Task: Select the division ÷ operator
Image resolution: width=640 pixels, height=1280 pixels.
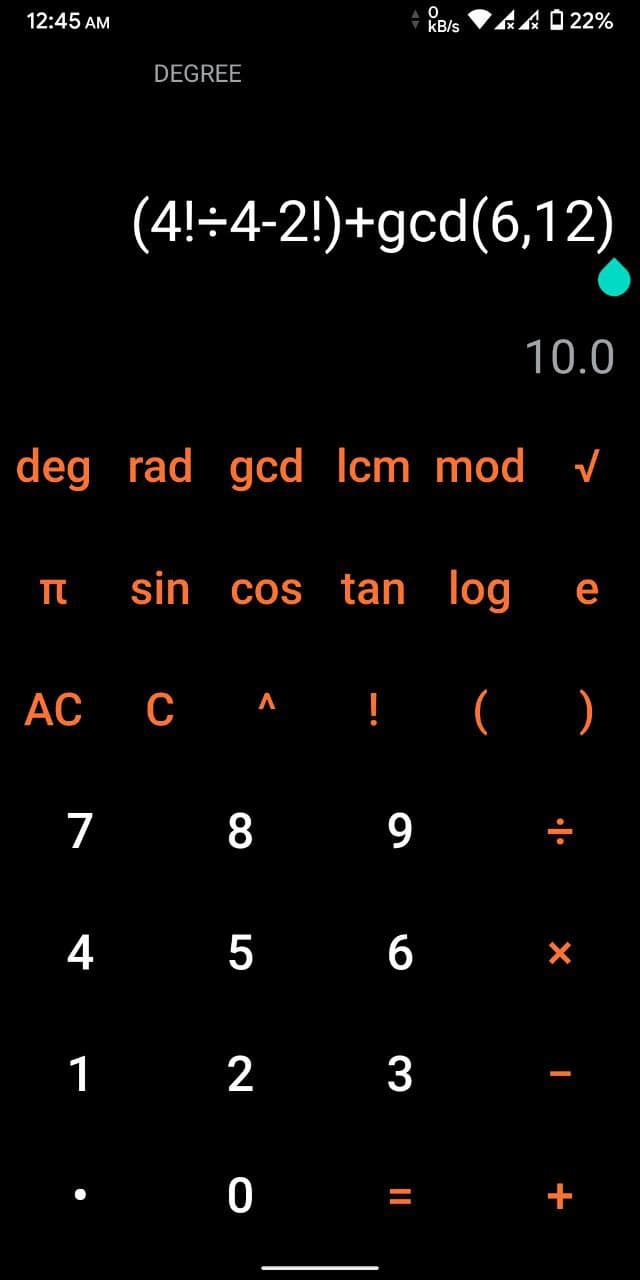Action: click(x=560, y=831)
